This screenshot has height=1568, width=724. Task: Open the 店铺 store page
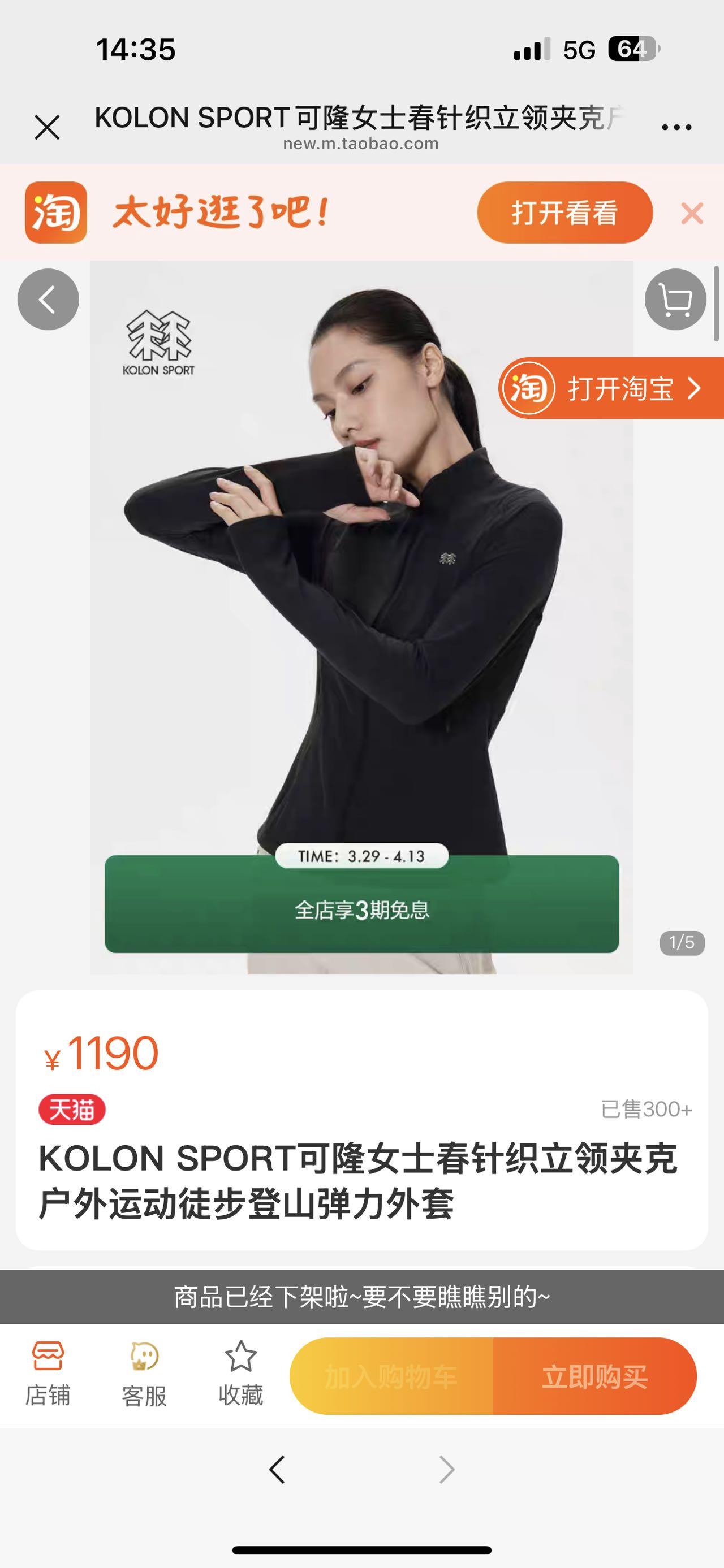point(48,1376)
